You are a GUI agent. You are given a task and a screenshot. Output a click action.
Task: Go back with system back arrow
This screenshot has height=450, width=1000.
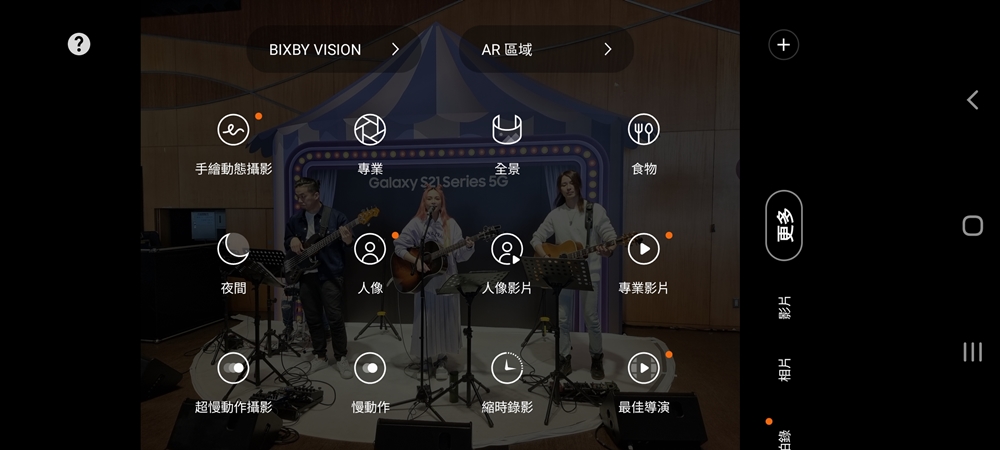[x=972, y=99]
